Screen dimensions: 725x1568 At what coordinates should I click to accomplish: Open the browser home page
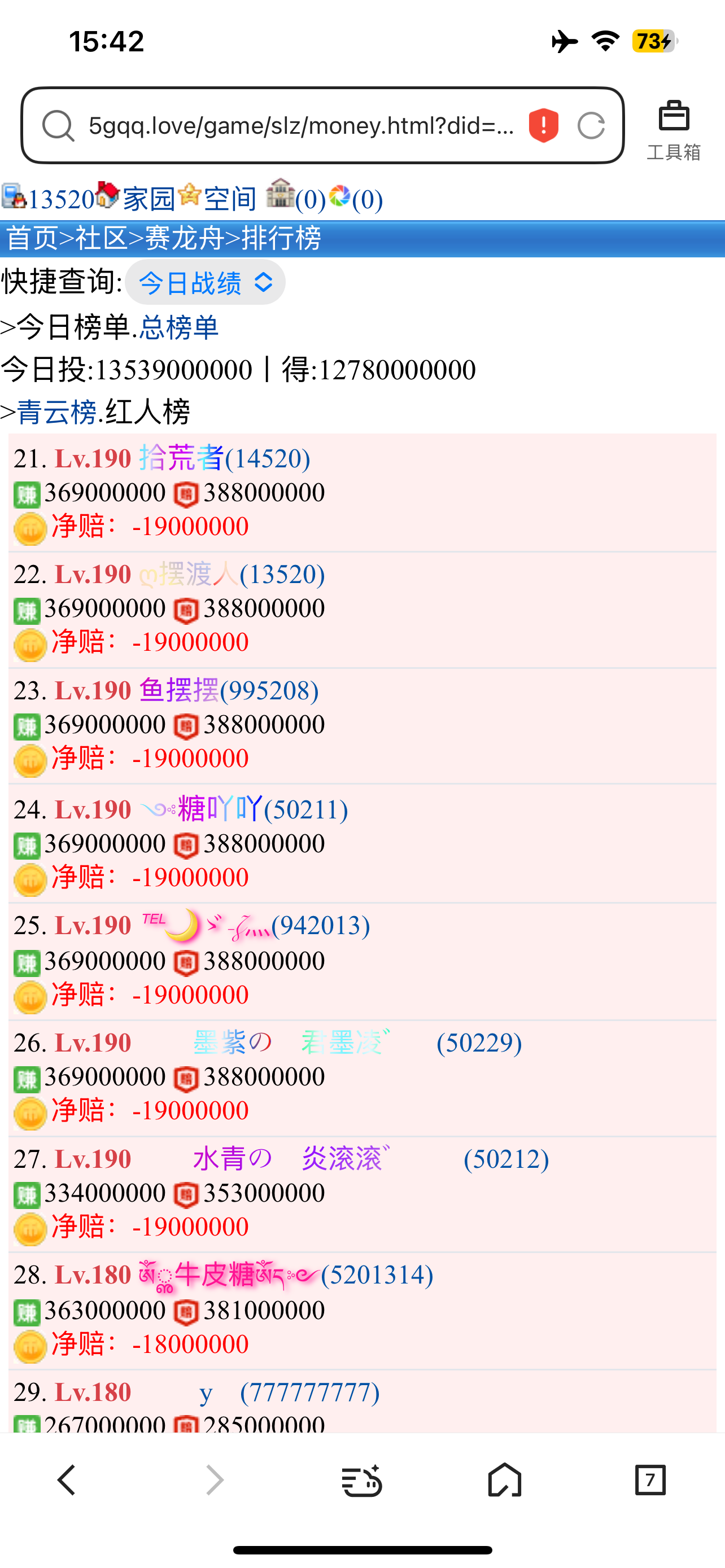505,1480
